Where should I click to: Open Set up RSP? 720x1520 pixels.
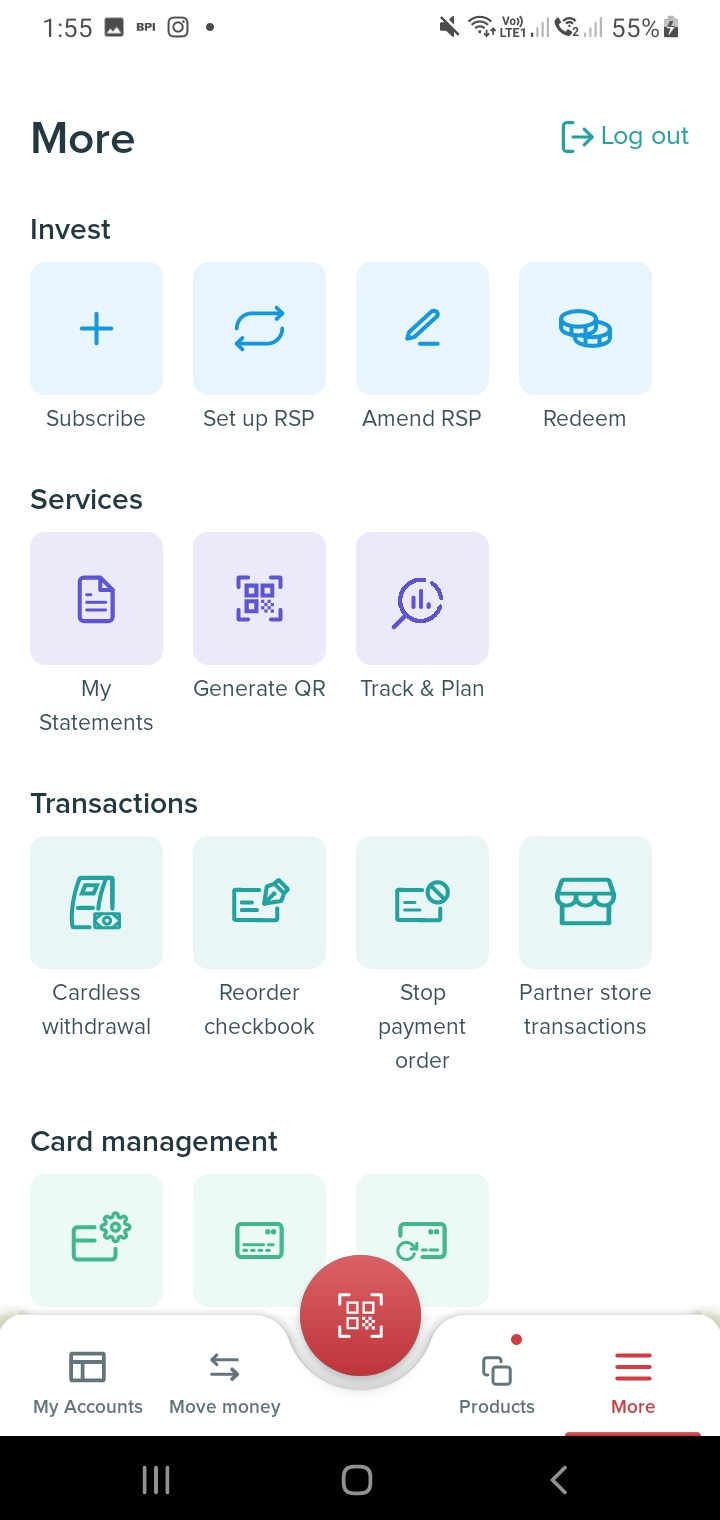[259, 329]
